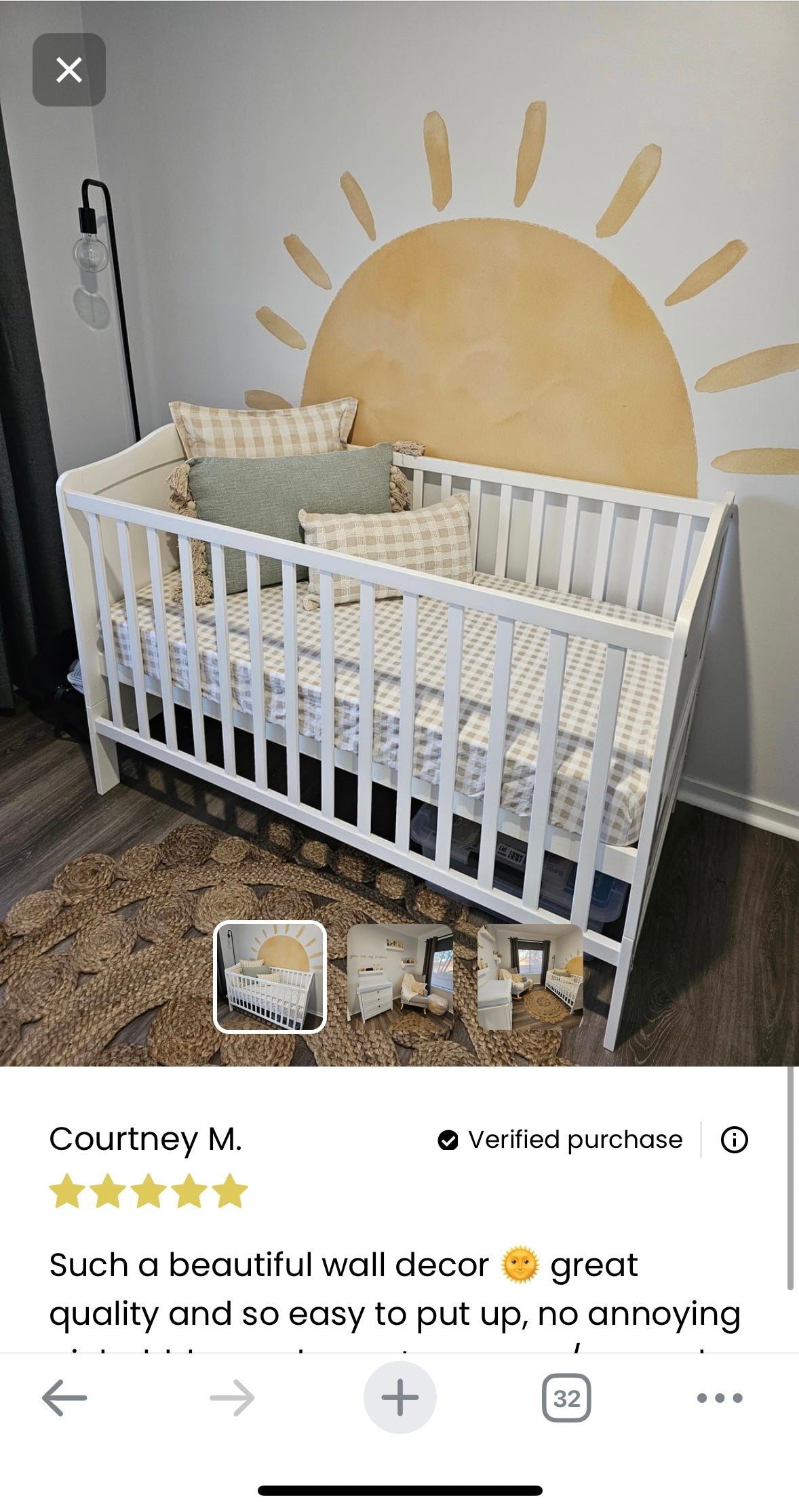The image size is (799, 1512).
Task: Open the tab switcher showing 32
Action: tap(566, 1397)
